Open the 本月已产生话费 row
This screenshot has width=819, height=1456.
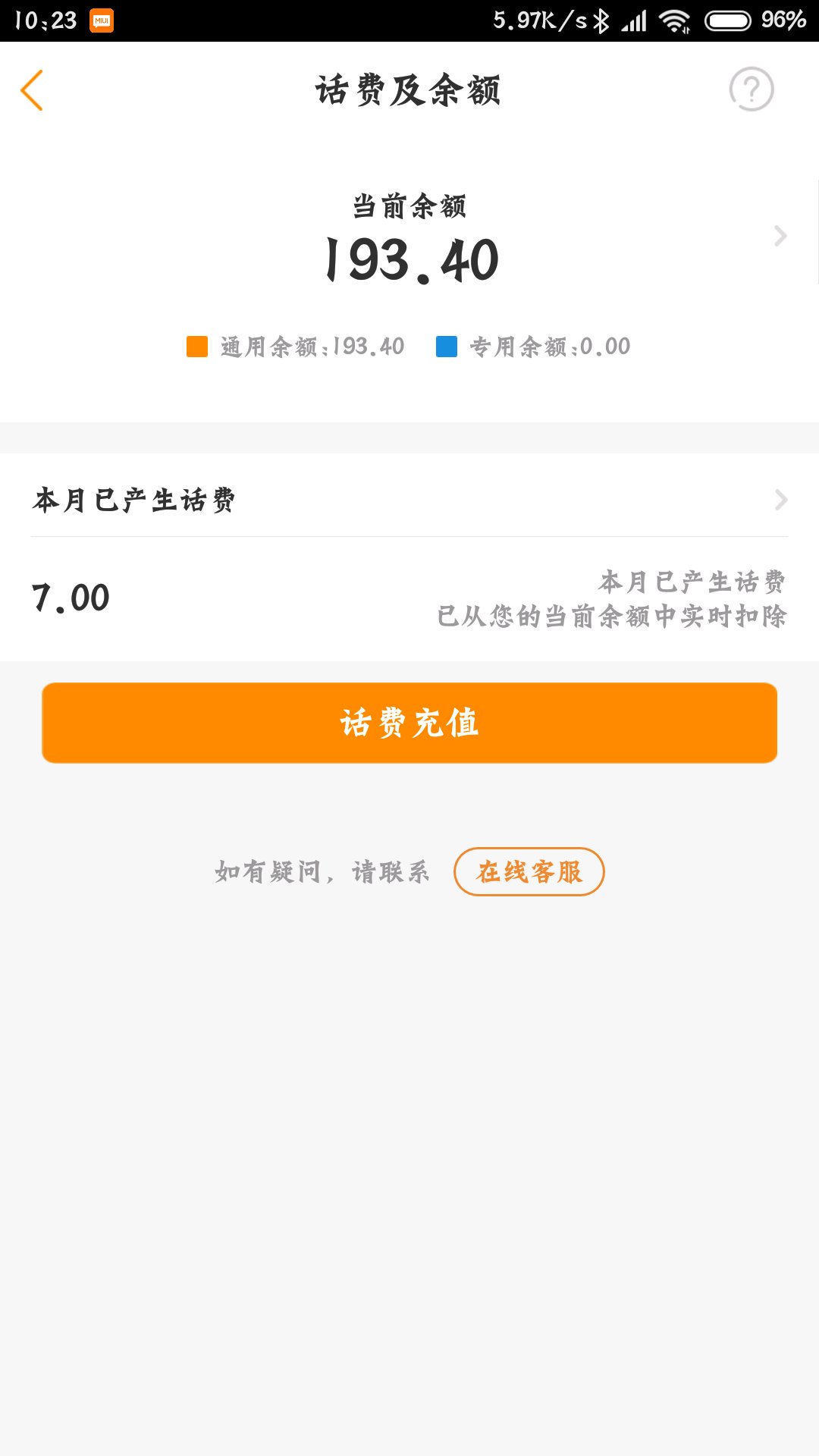click(409, 500)
